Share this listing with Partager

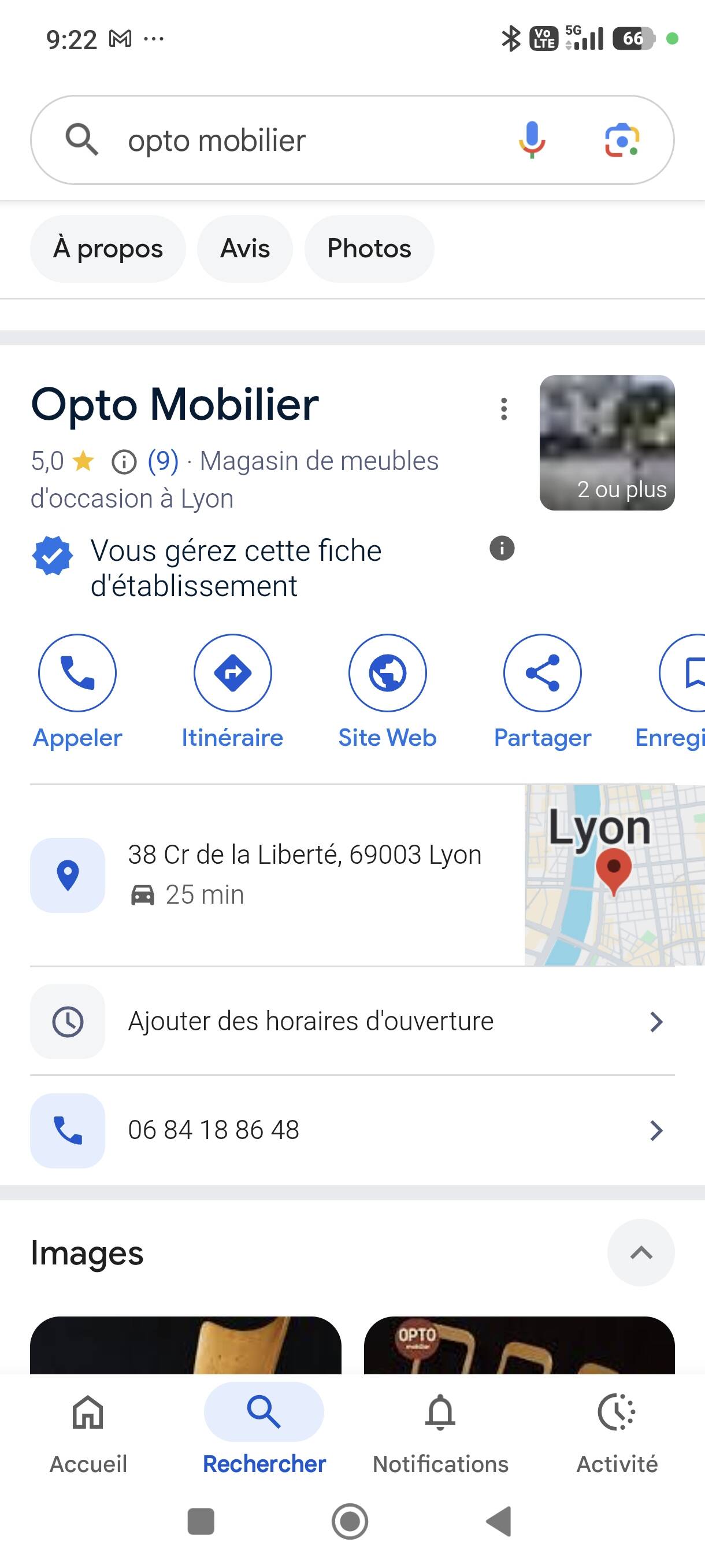542,672
